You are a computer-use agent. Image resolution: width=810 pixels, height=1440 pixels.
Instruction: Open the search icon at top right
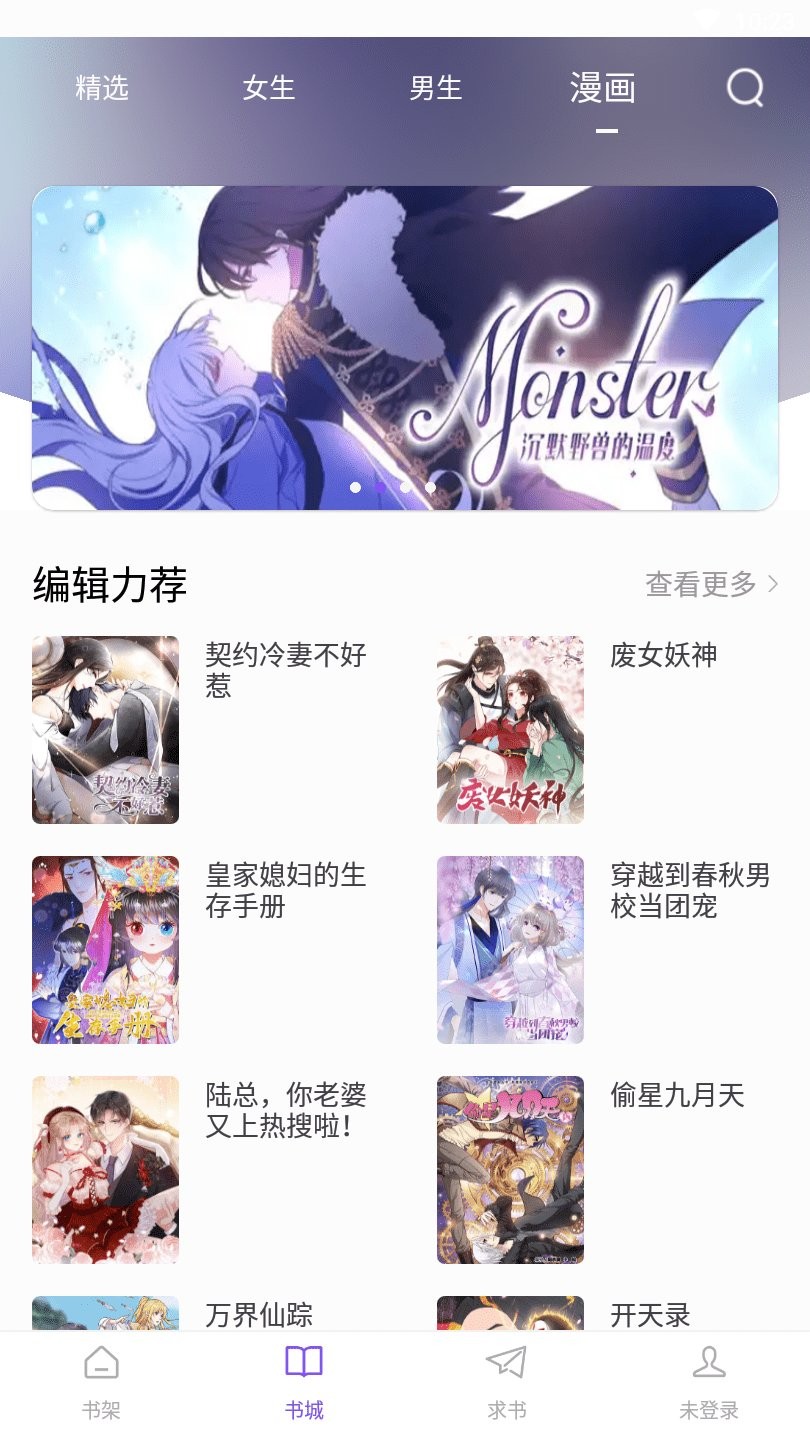click(x=743, y=89)
